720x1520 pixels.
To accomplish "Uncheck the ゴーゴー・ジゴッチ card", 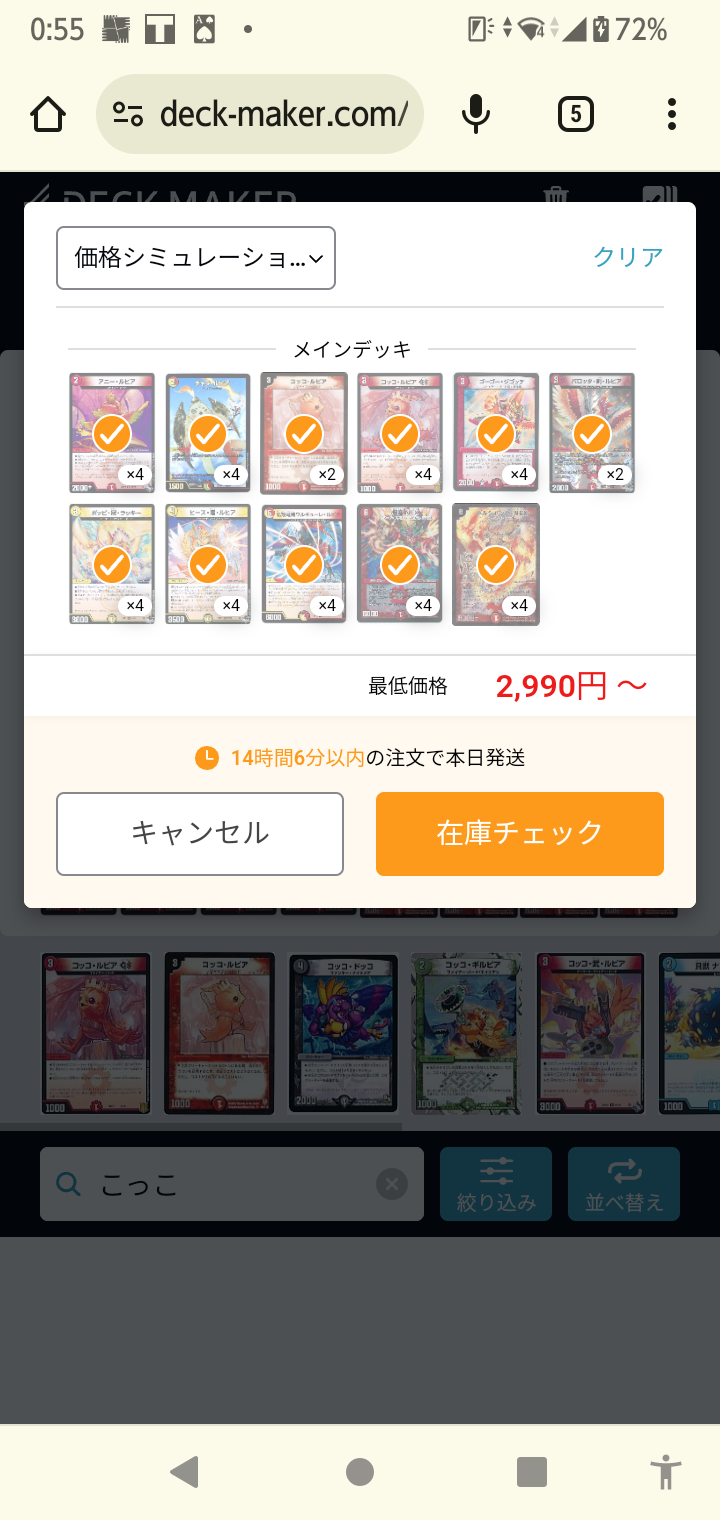I will tap(495, 434).
